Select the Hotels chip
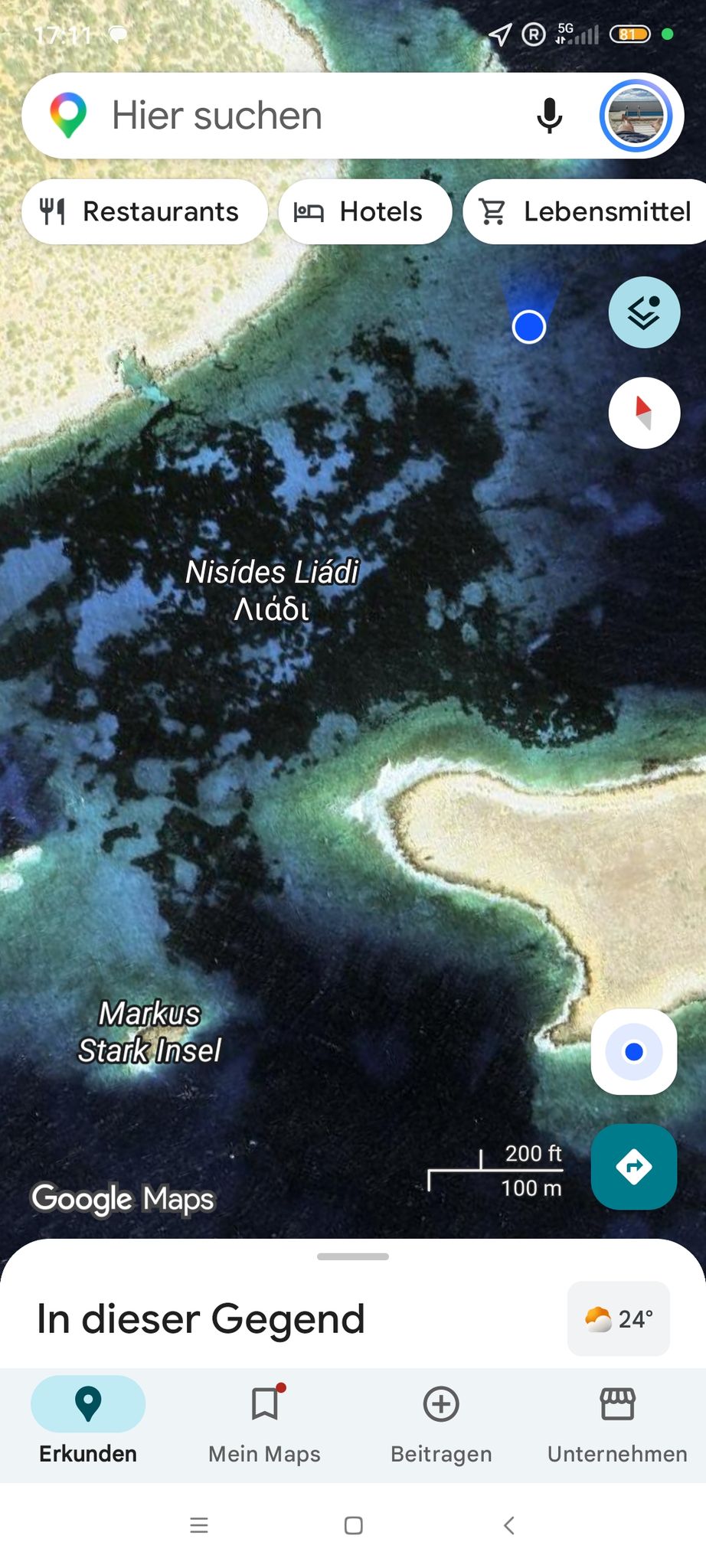Viewport: 706px width, 1568px height. (364, 211)
